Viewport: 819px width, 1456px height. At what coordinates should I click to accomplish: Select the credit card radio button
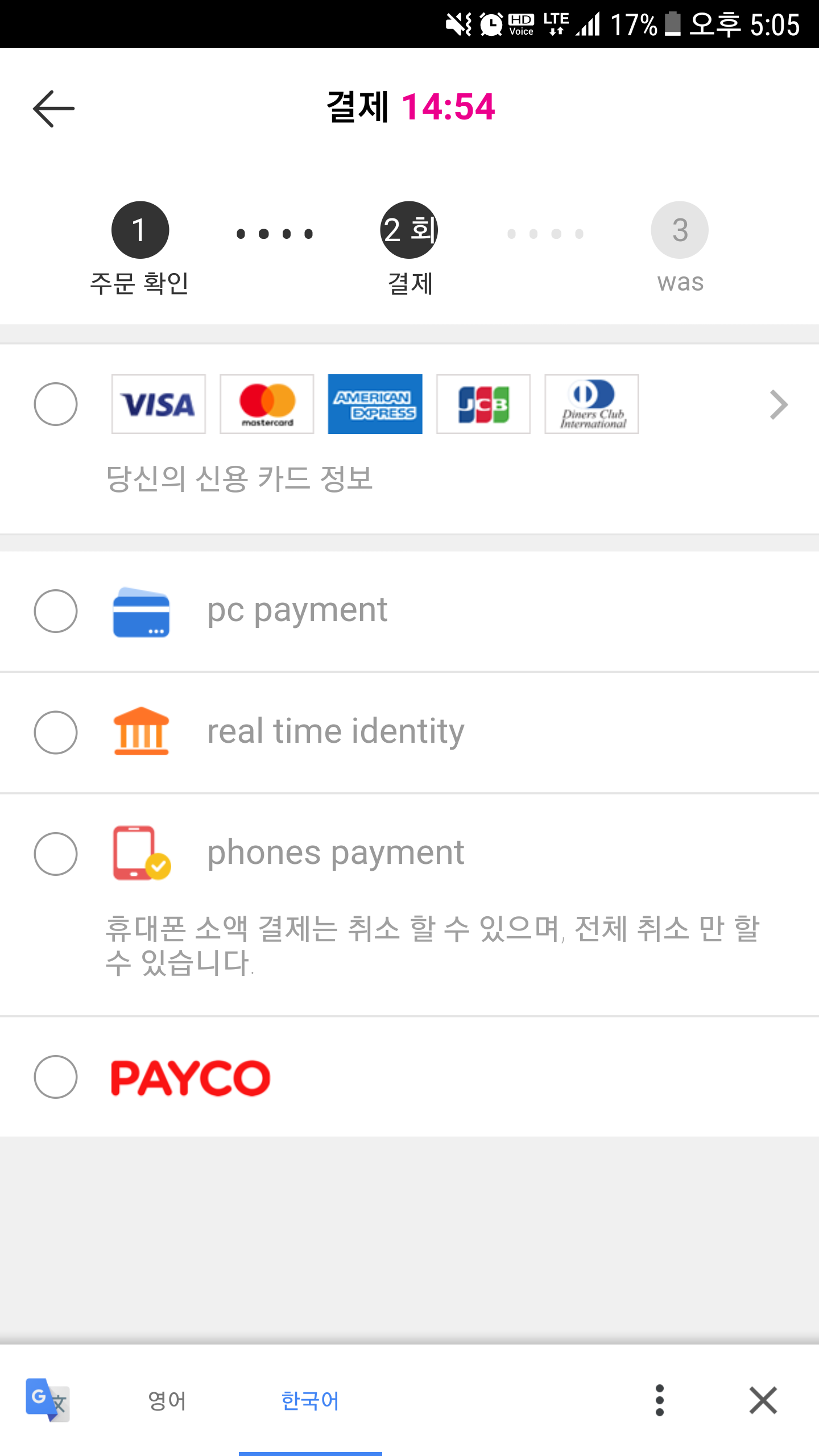pos(56,404)
